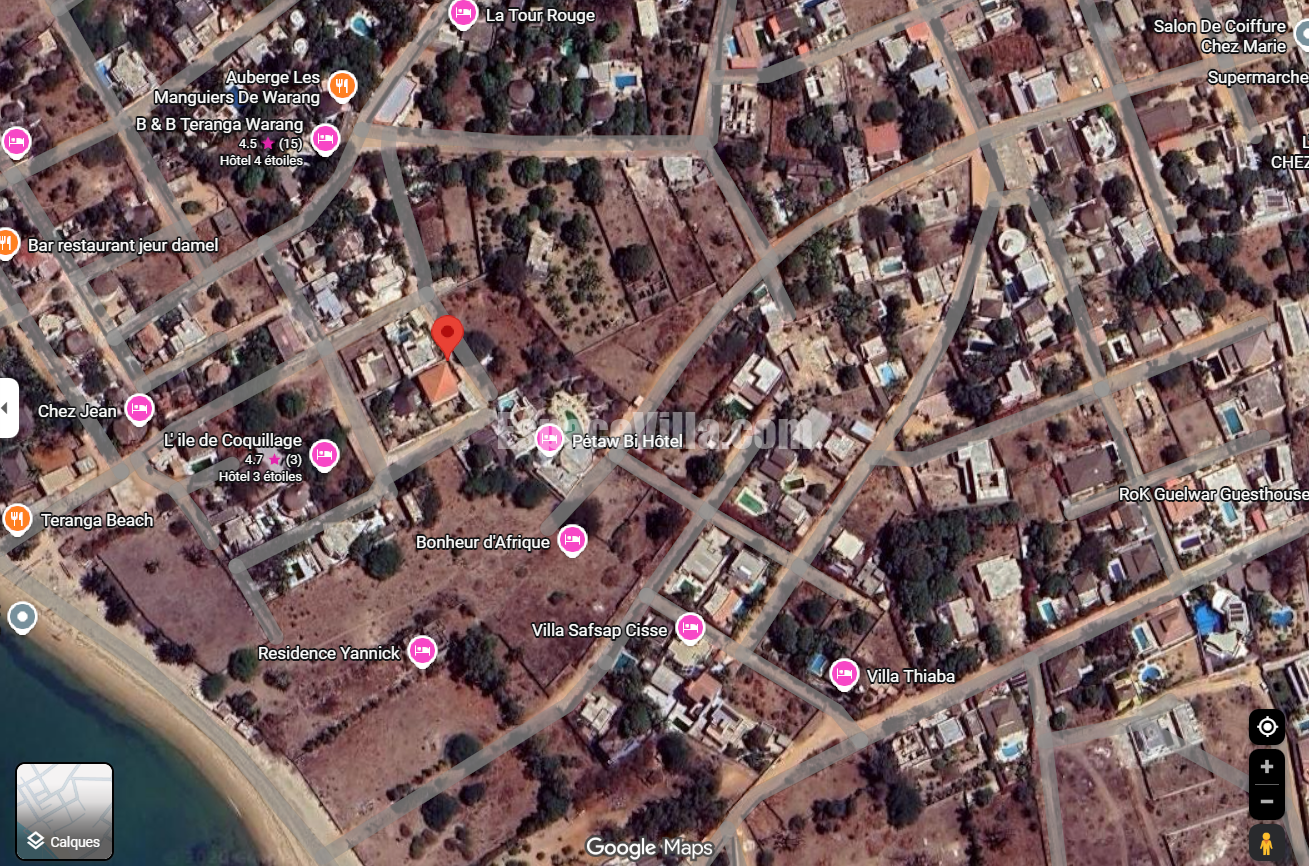Tap Auberge Les Manguiers De Warang marker
The height and width of the screenshot is (866, 1309).
point(342,87)
